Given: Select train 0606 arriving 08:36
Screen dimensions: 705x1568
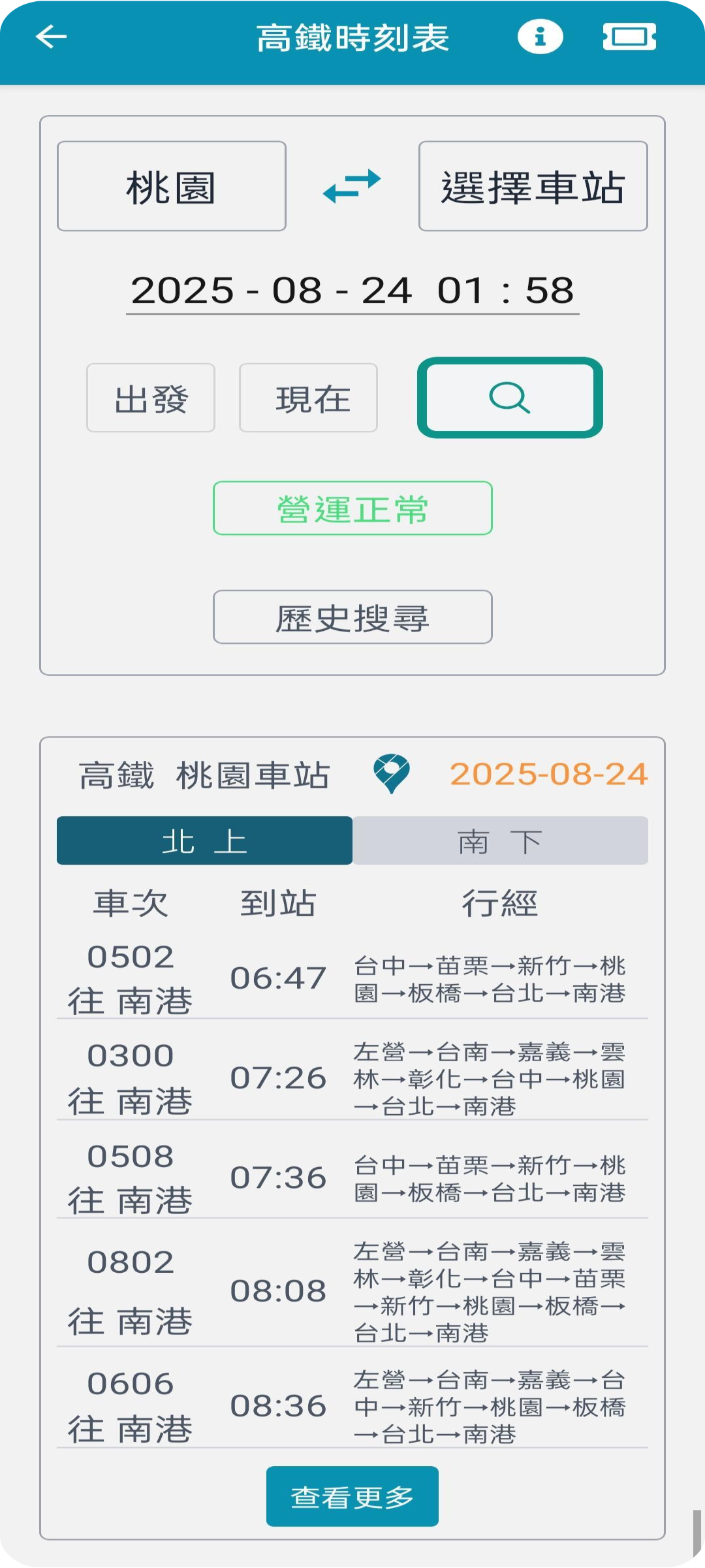Looking at the screenshot, I should pos(352,1405).
